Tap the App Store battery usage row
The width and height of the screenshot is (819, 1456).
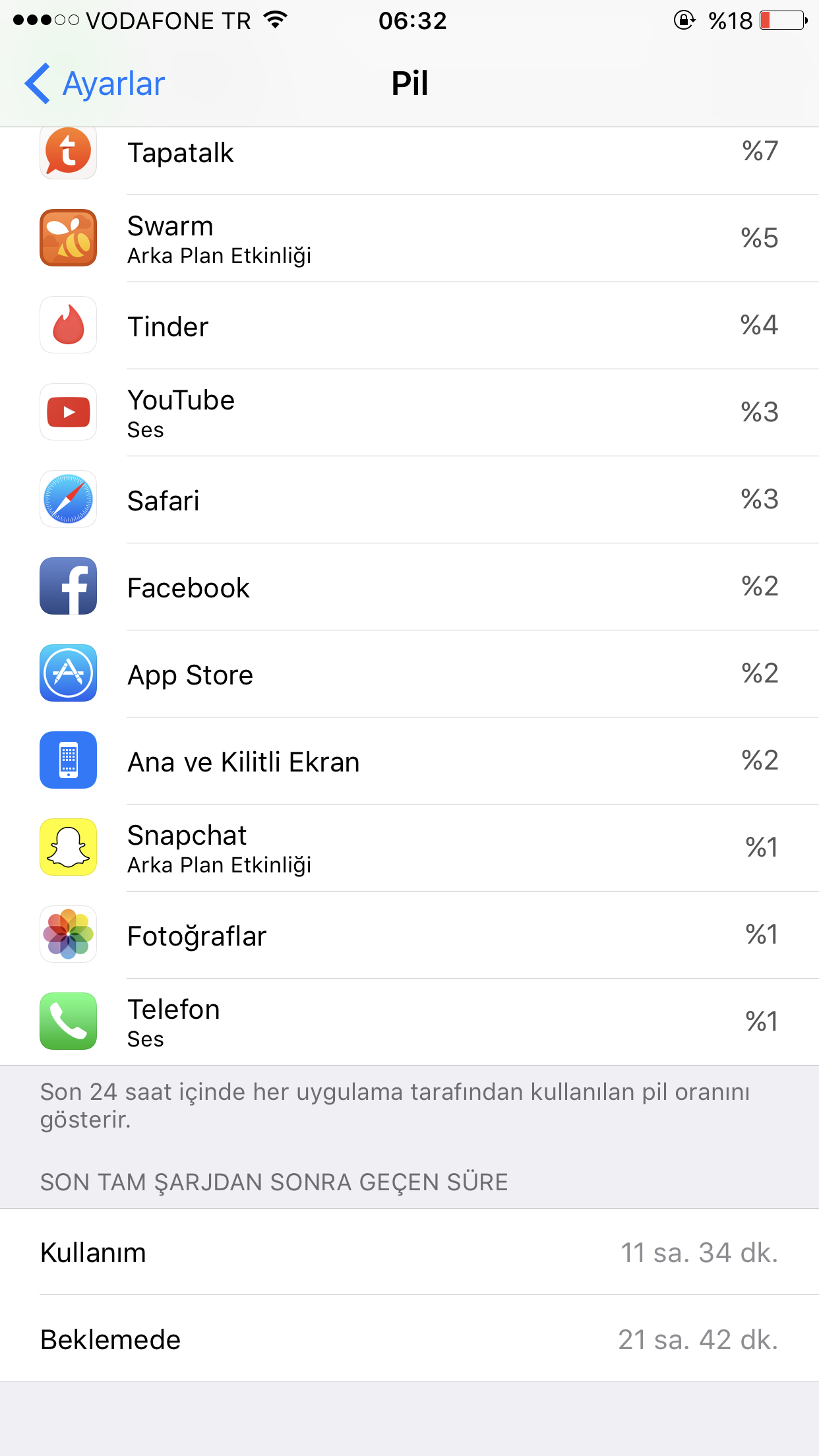pos(409,674)
